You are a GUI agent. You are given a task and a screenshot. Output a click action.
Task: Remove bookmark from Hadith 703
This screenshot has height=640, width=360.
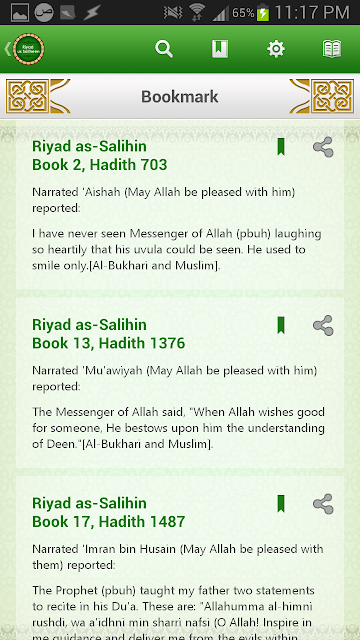(281, 147)
